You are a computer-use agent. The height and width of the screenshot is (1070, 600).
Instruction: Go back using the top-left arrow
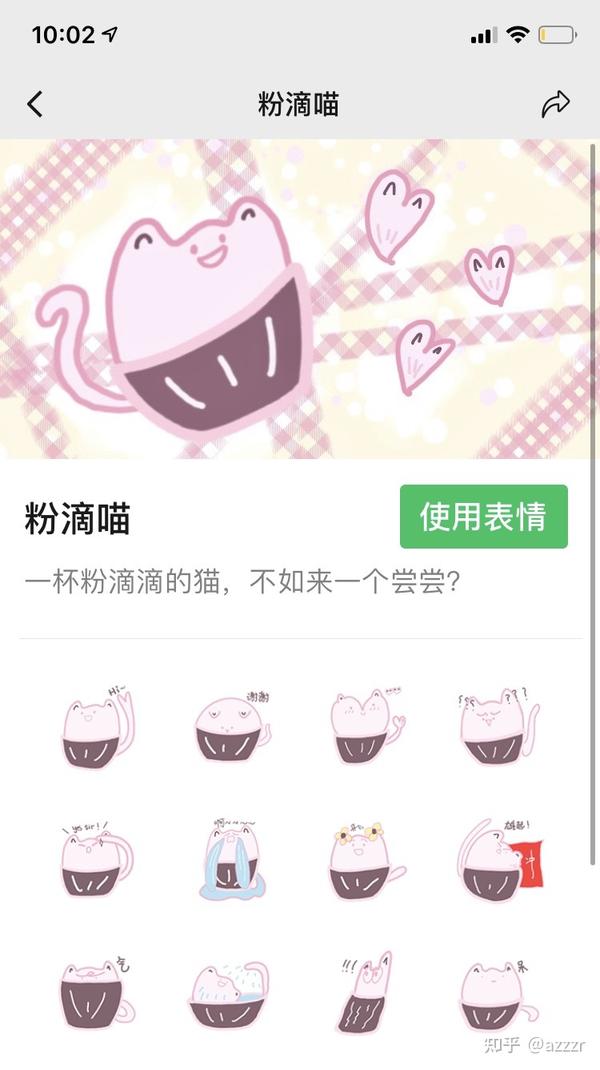(x=35, y=104)
